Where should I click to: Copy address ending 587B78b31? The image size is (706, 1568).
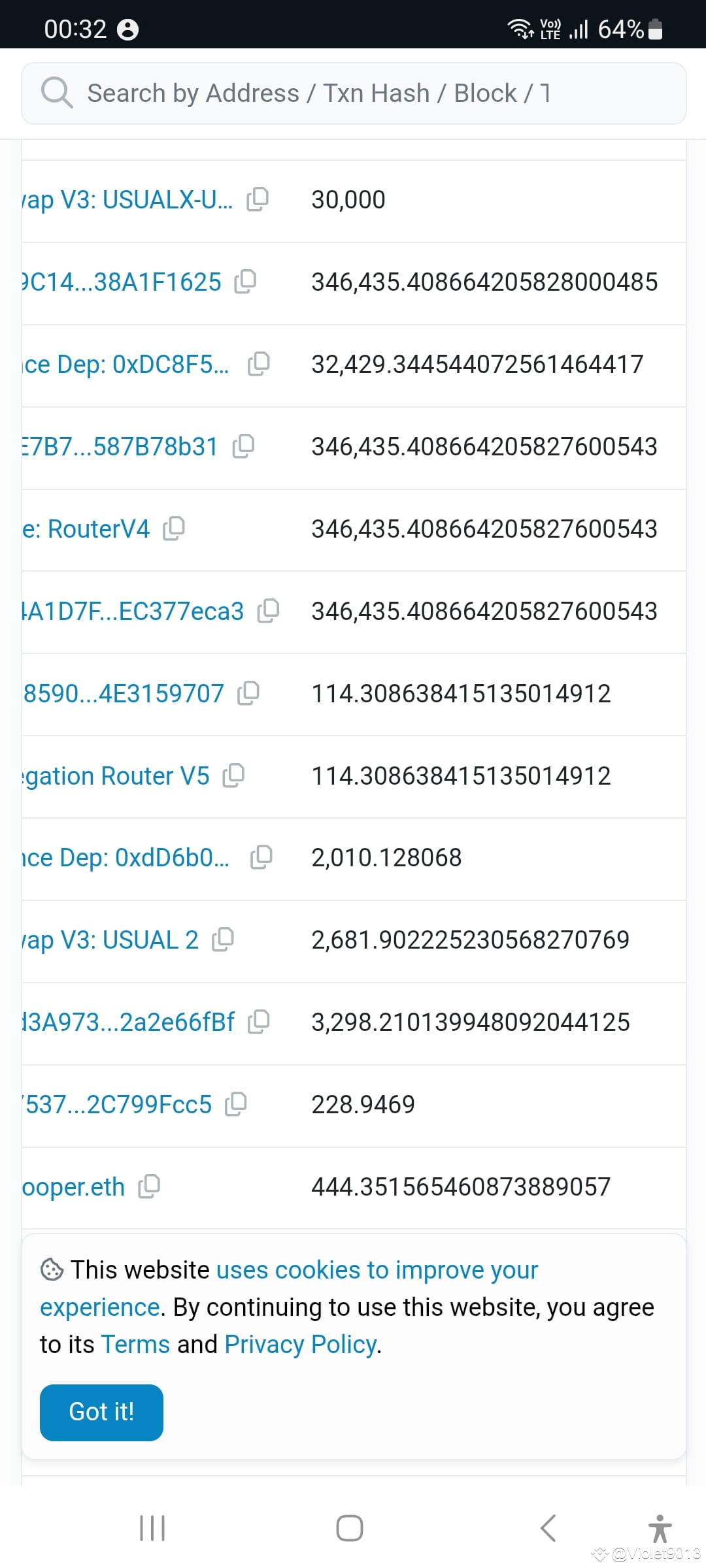click(x=243, y=446)
